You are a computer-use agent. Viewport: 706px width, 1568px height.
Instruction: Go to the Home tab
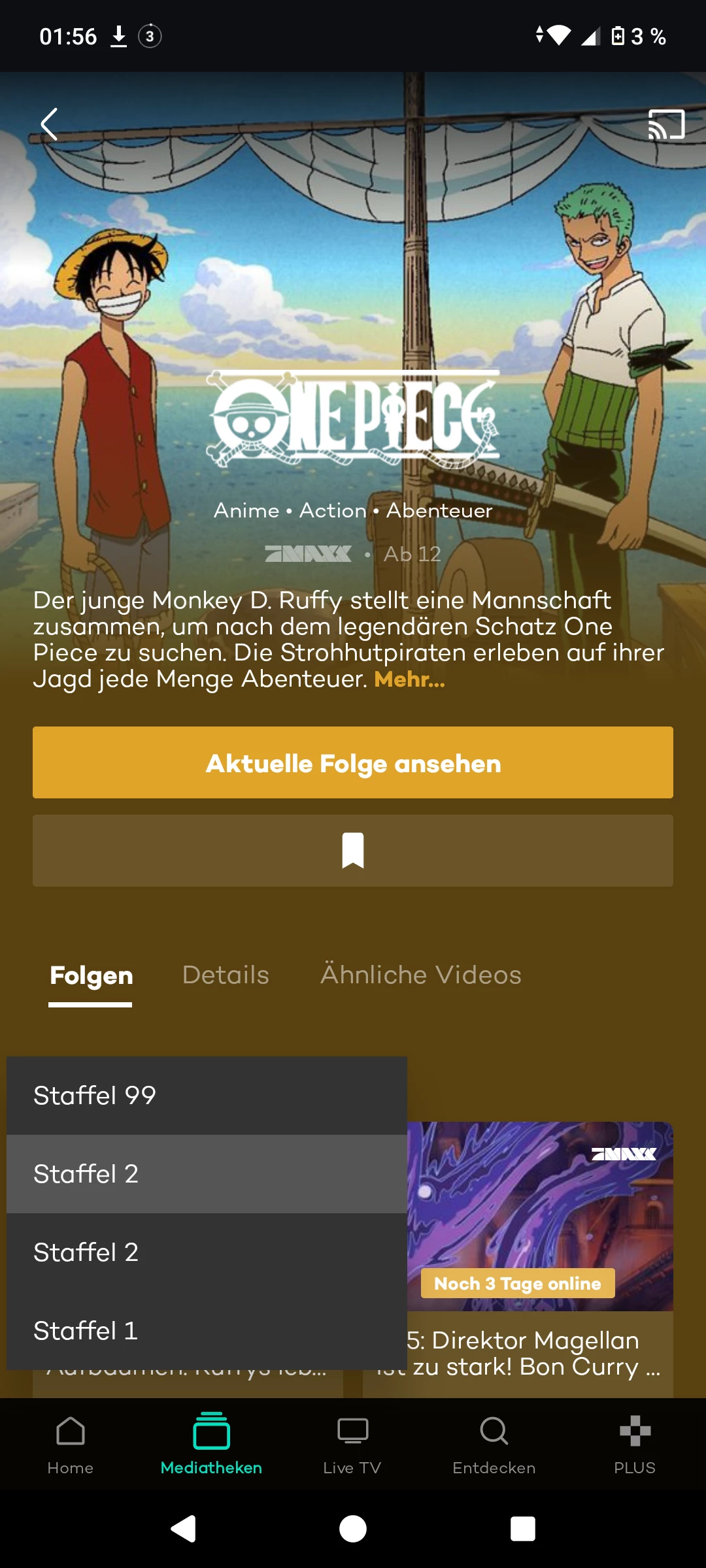click(x=71, y=1444)
